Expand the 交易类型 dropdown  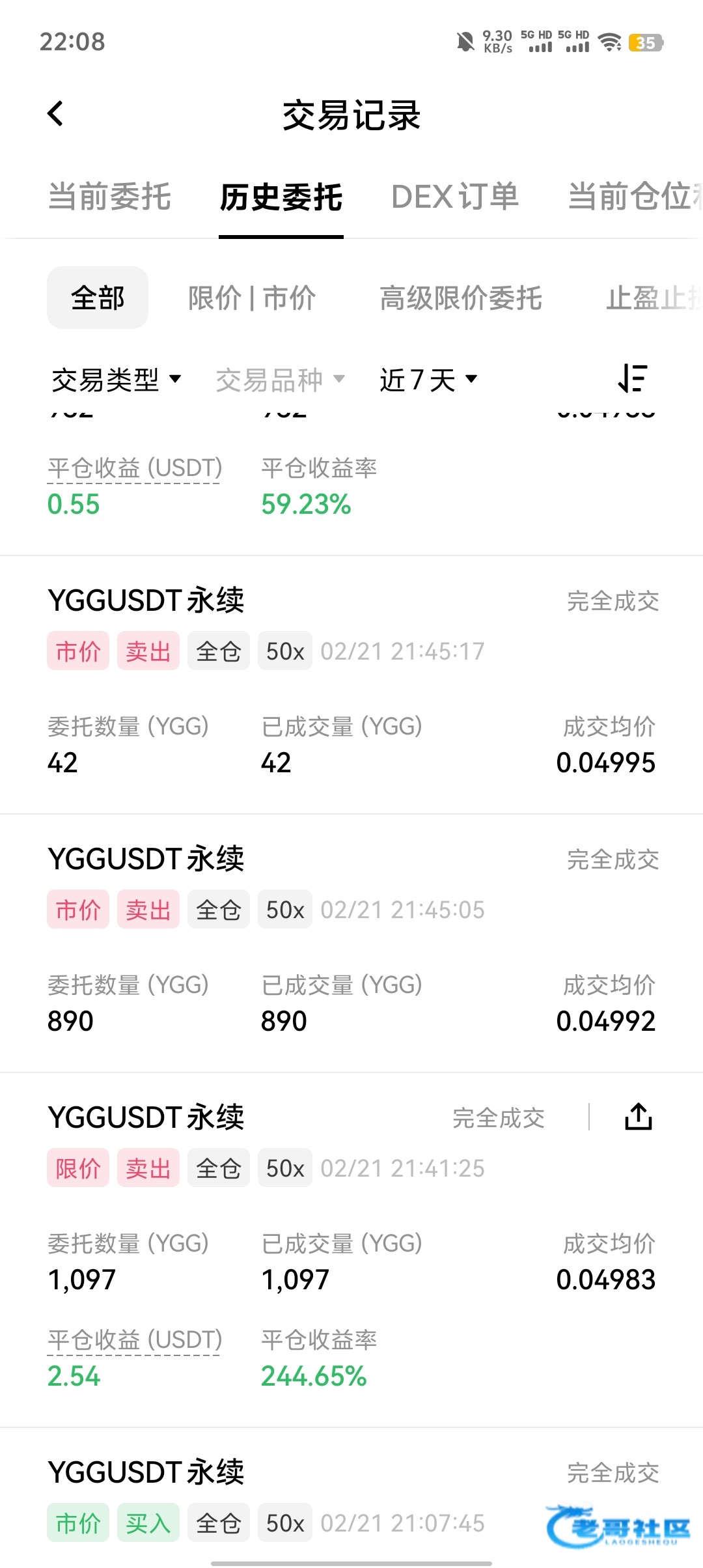coord(116,380)
